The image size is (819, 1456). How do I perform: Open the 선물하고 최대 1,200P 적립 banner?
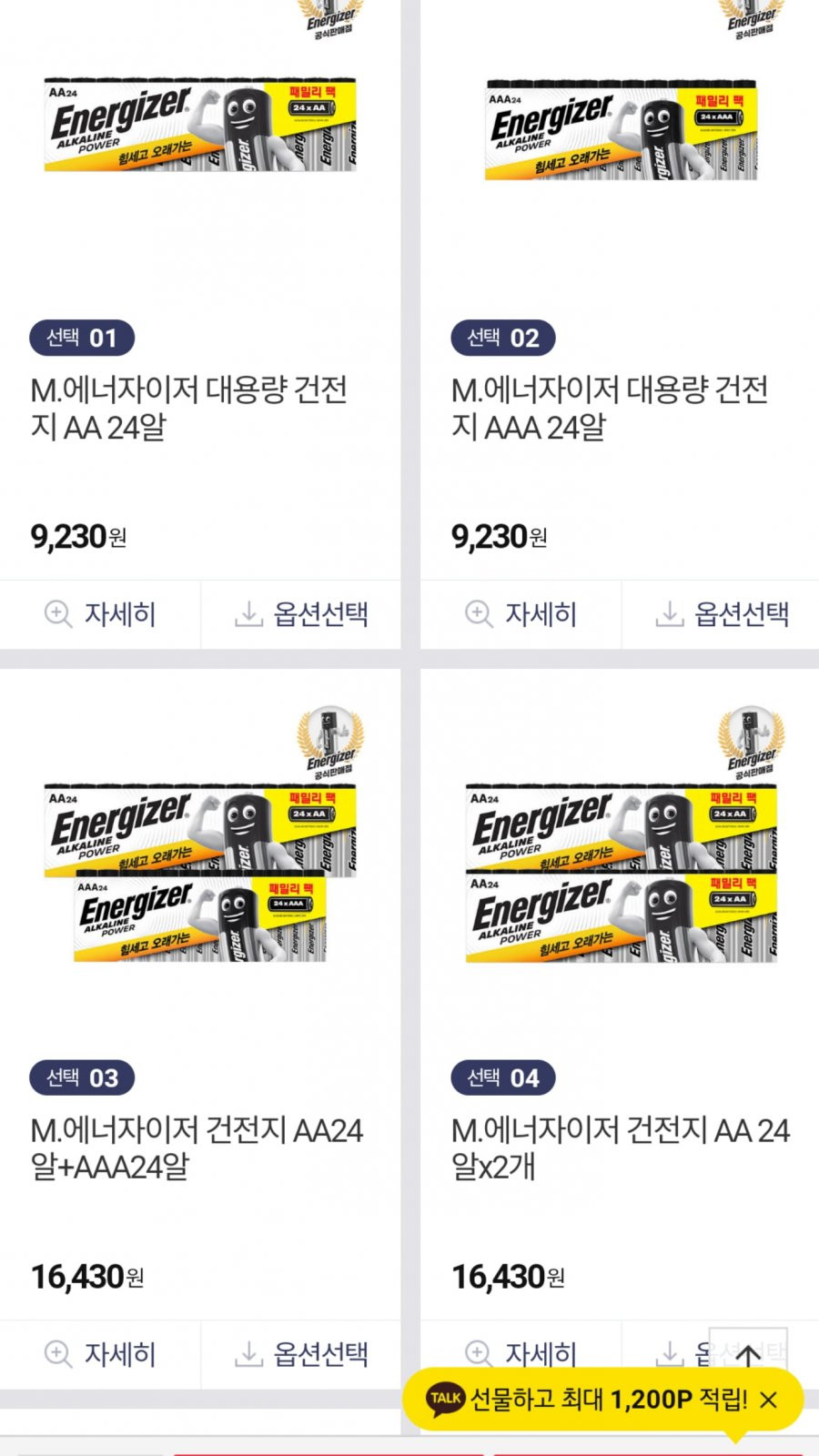(x=587, y=1399)
